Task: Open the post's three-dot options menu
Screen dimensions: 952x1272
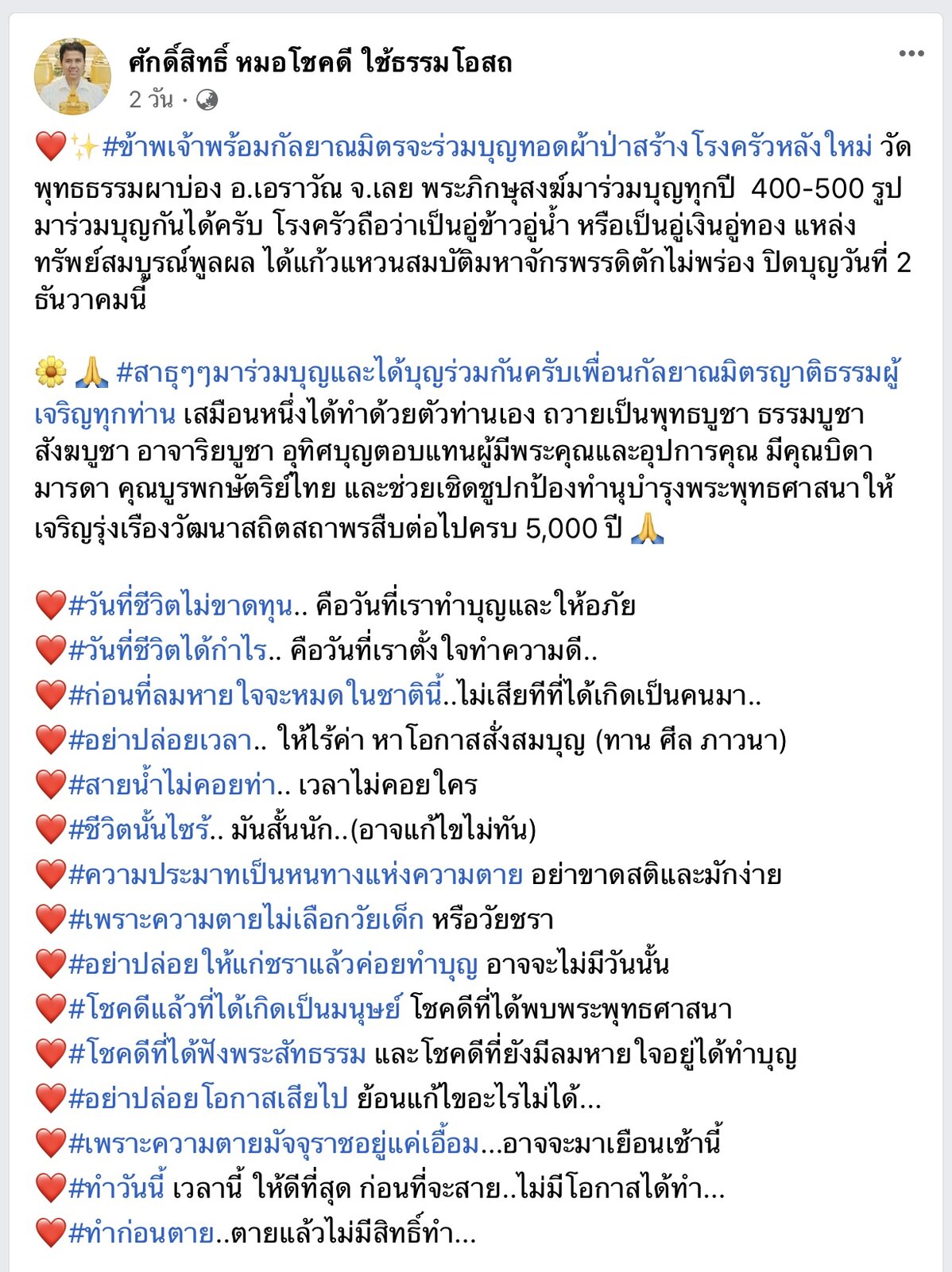Action: point(911,54)
